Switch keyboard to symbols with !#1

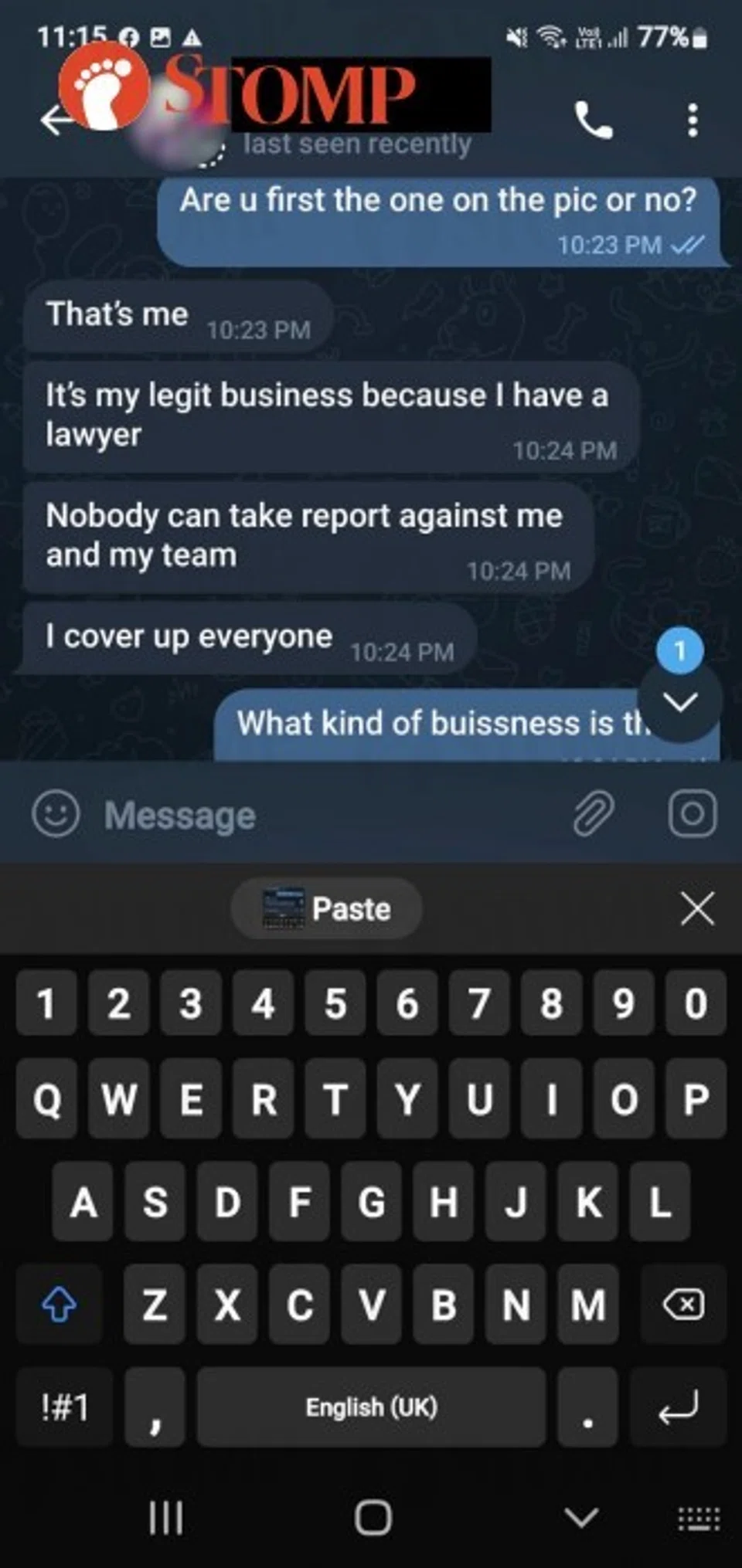[x=65, y=1407]
